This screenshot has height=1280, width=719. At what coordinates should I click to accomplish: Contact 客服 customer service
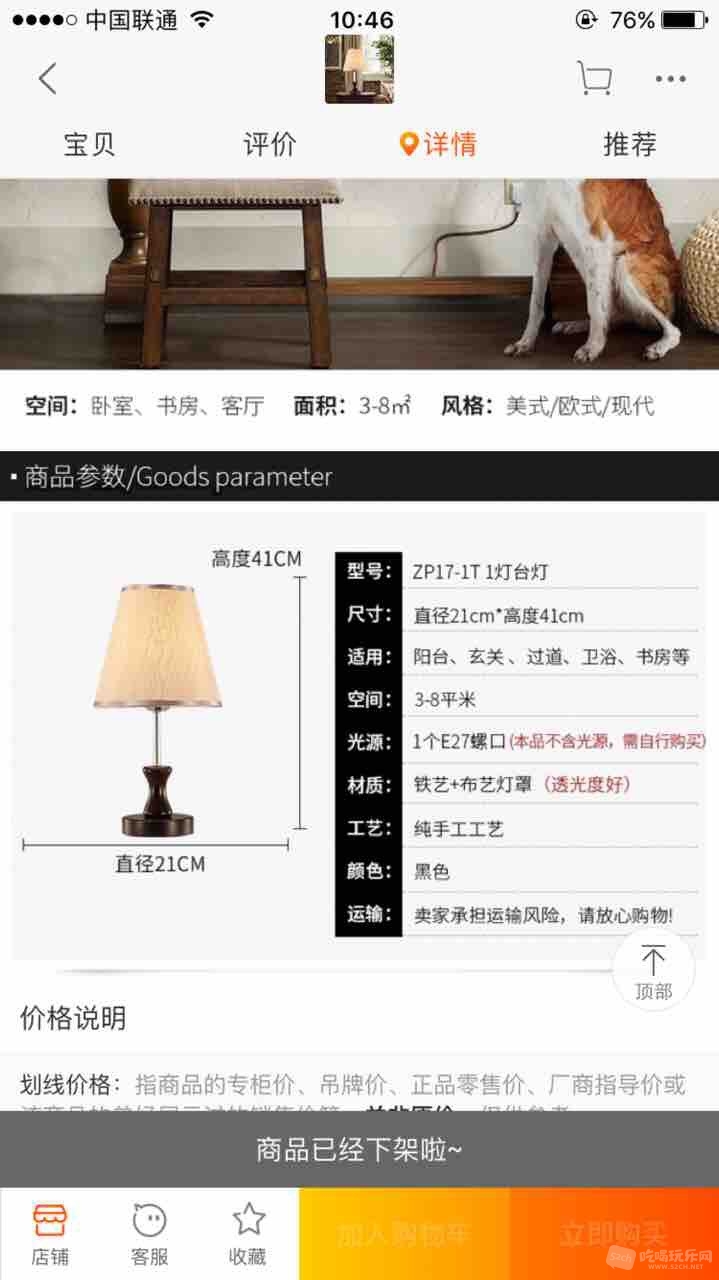[x=149, y=1234]
